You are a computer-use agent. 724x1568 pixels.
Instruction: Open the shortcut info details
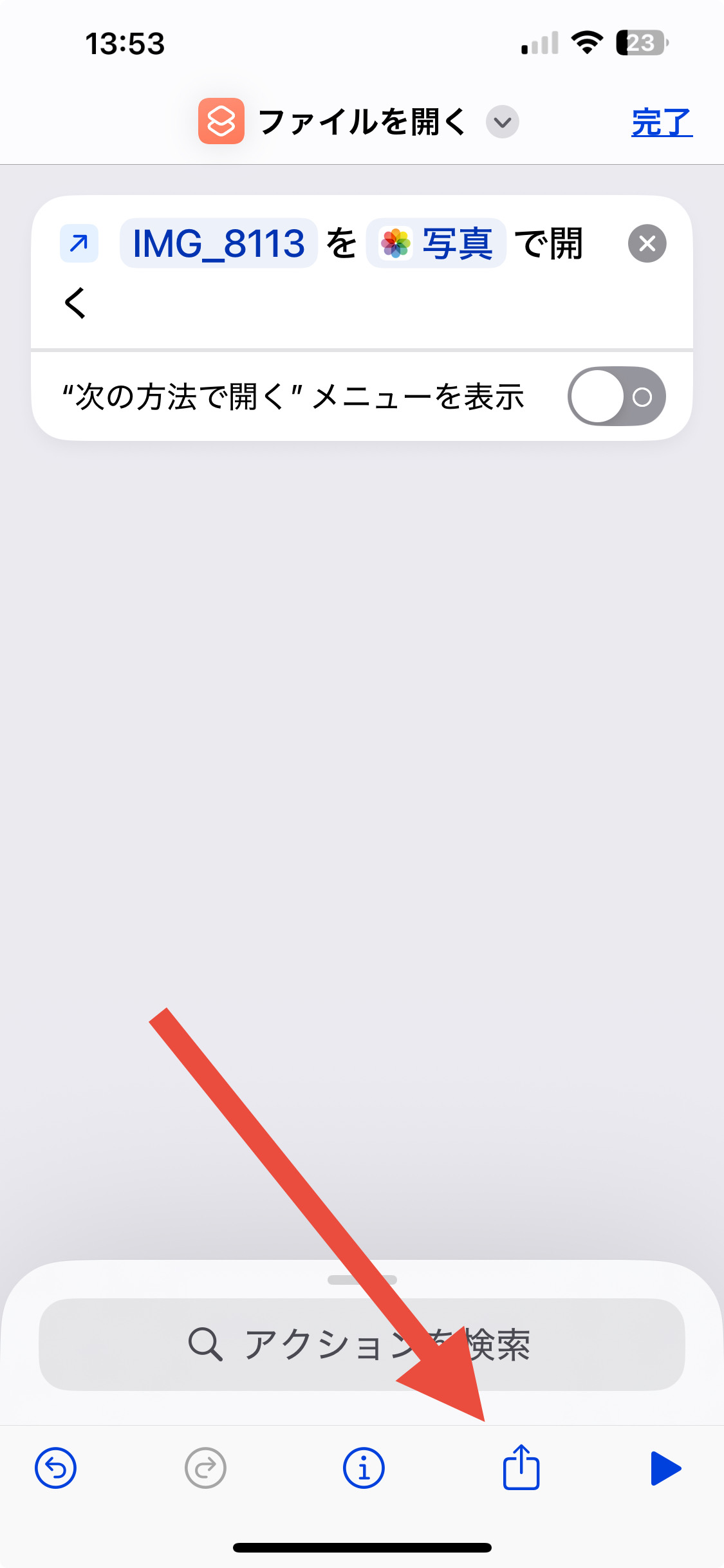tap(364, 1468)
